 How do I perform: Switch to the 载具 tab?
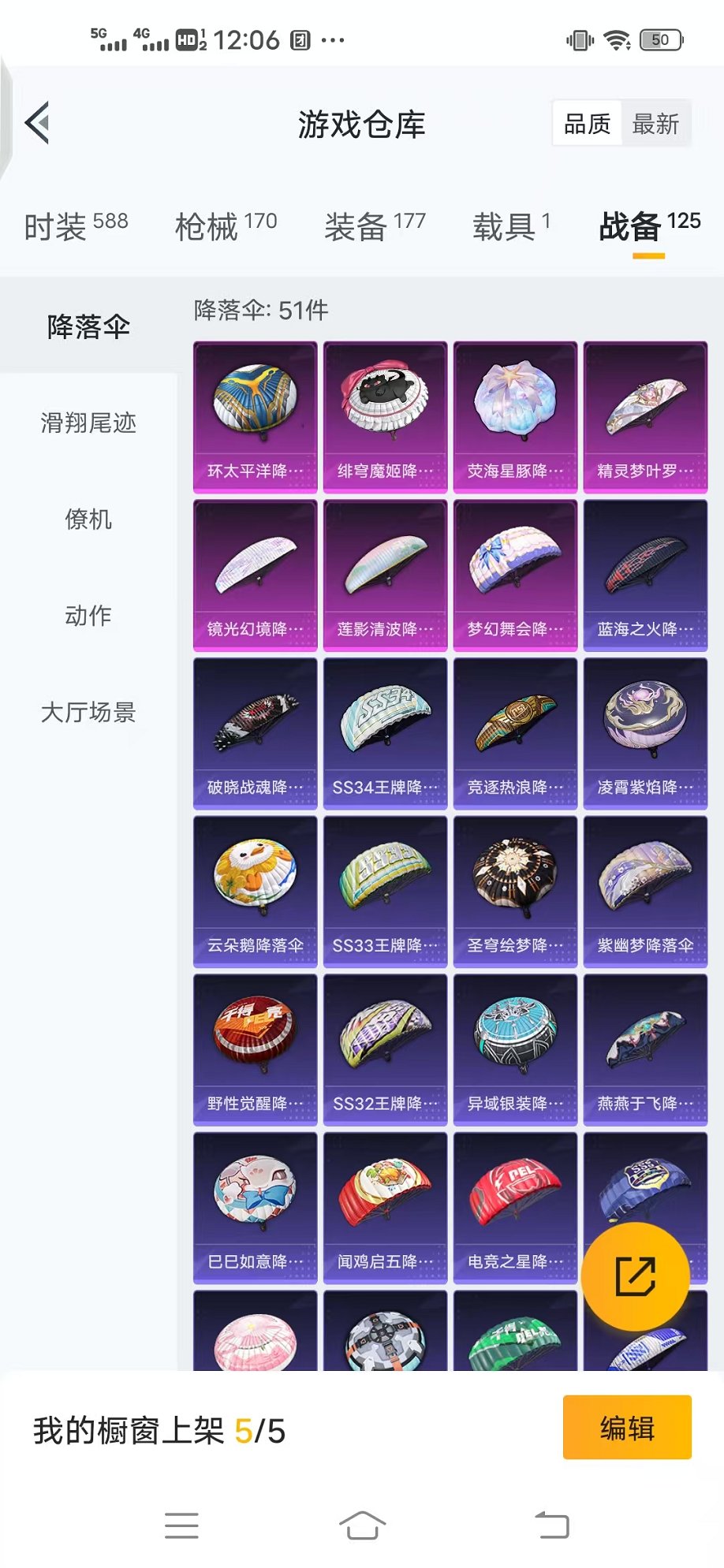coord(511,227)
